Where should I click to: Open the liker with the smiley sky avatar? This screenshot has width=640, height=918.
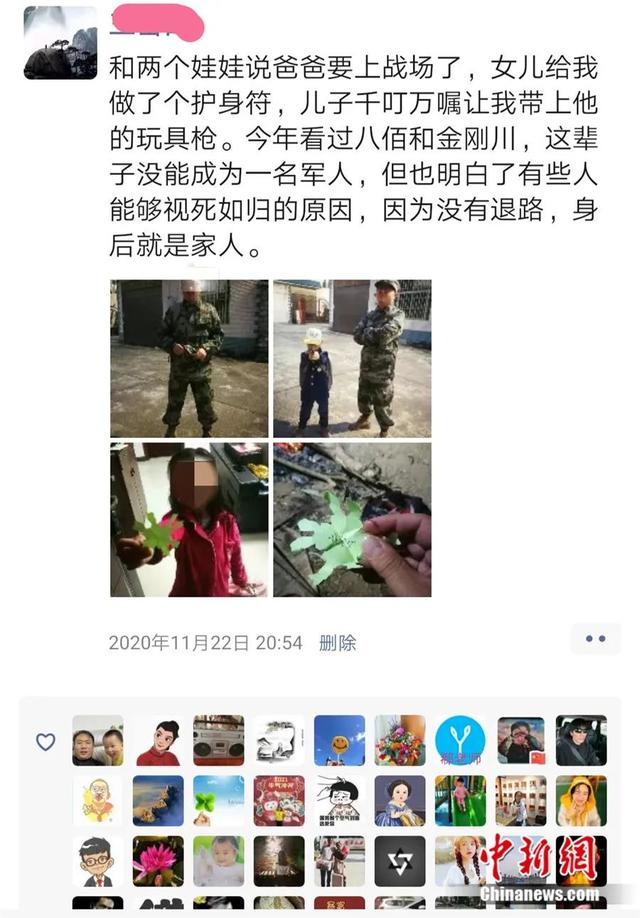[x=339, y=740]
